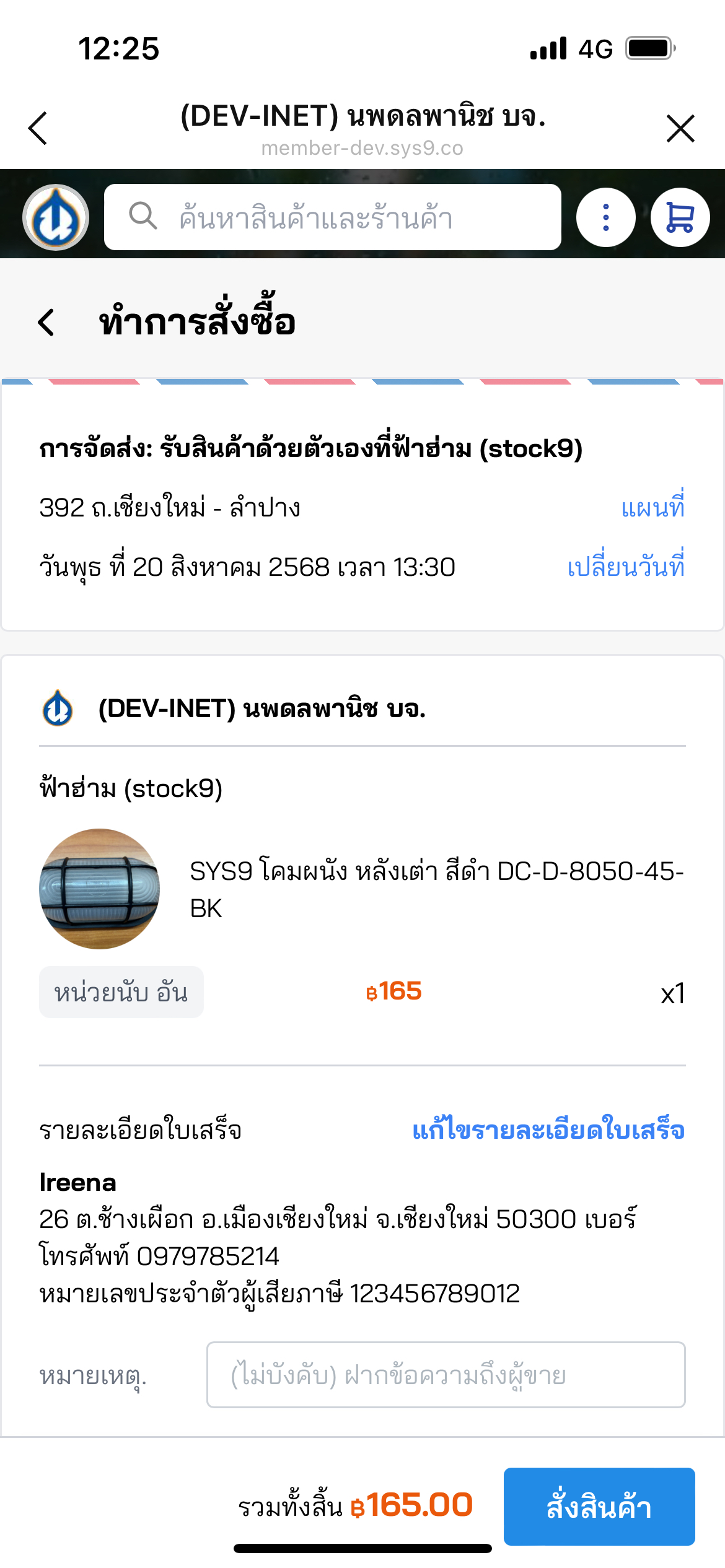This screenshot has width=725, height=1568.
Task: Focus the หมายเหตุ note to seller field
Action: [446, 1375]
